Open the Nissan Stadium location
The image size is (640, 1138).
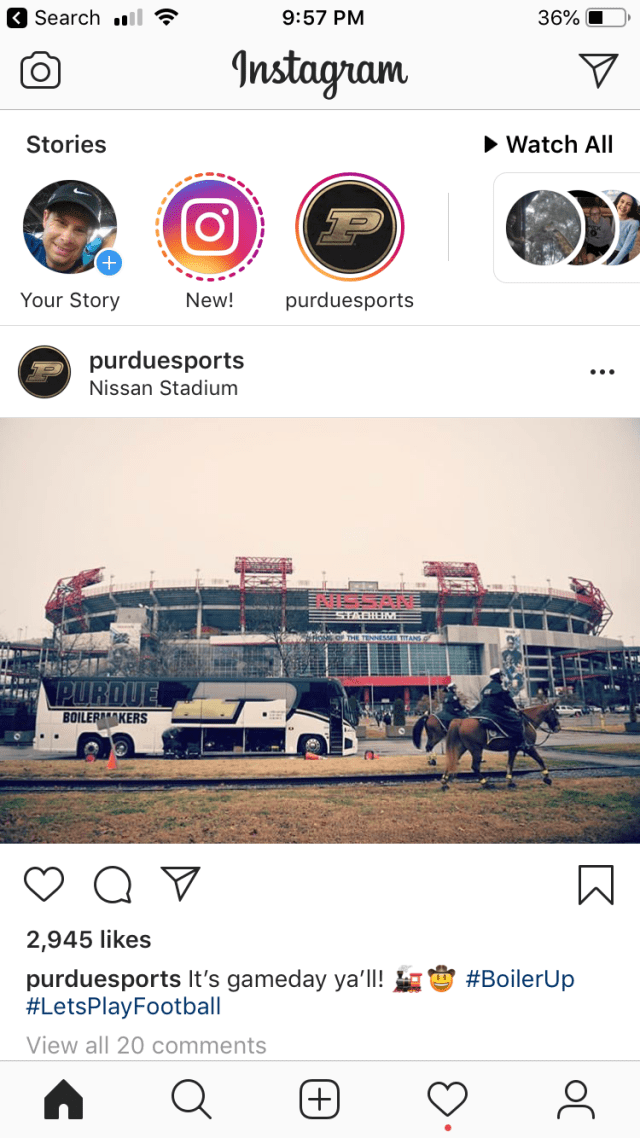click(x=163, y=388)
